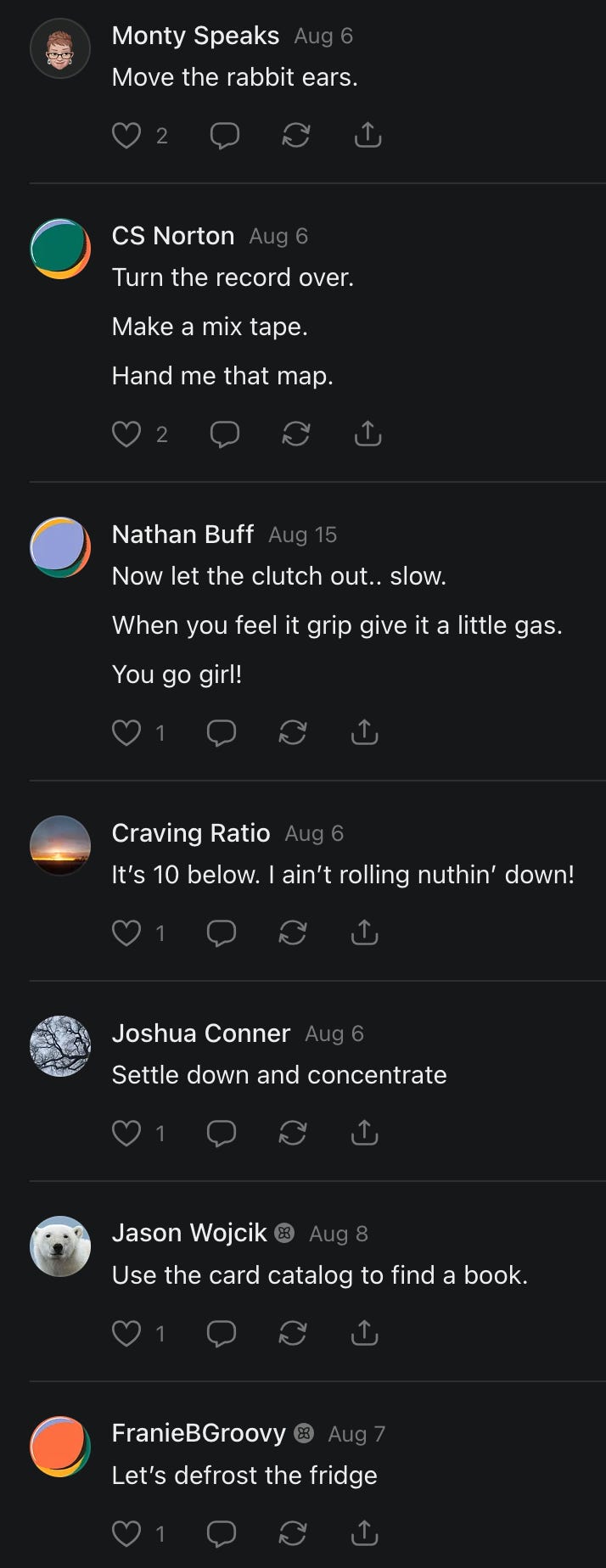Share CS Norton's comment
The width and height of the screenshot is (606, 1568).
pyautogui.click(x=367, y=434)
